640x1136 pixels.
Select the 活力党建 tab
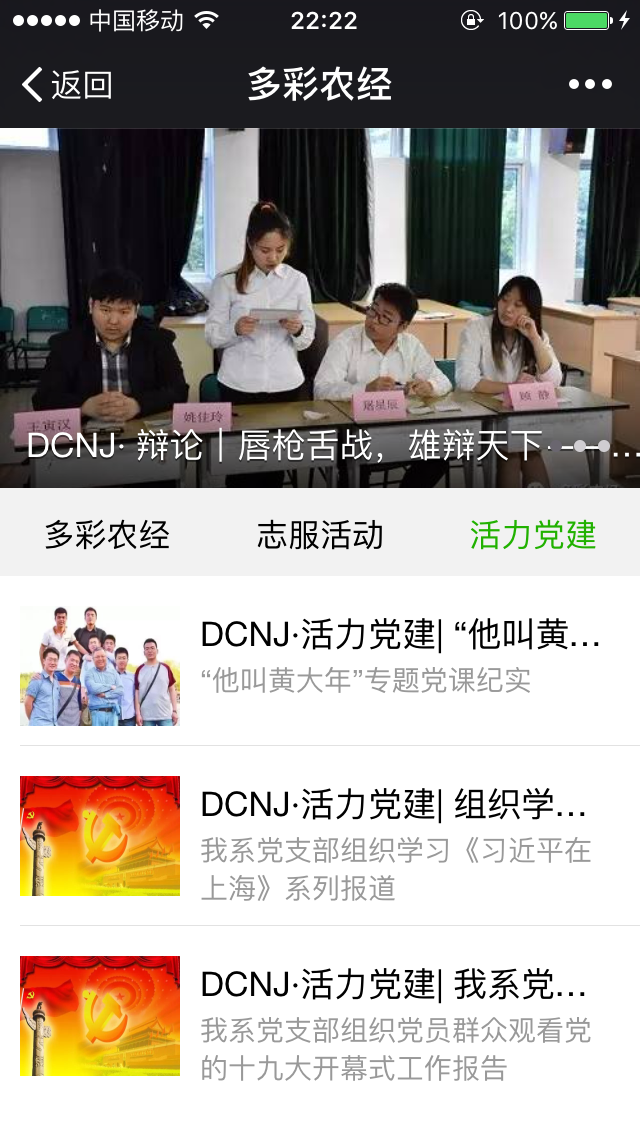coord(533,535)
